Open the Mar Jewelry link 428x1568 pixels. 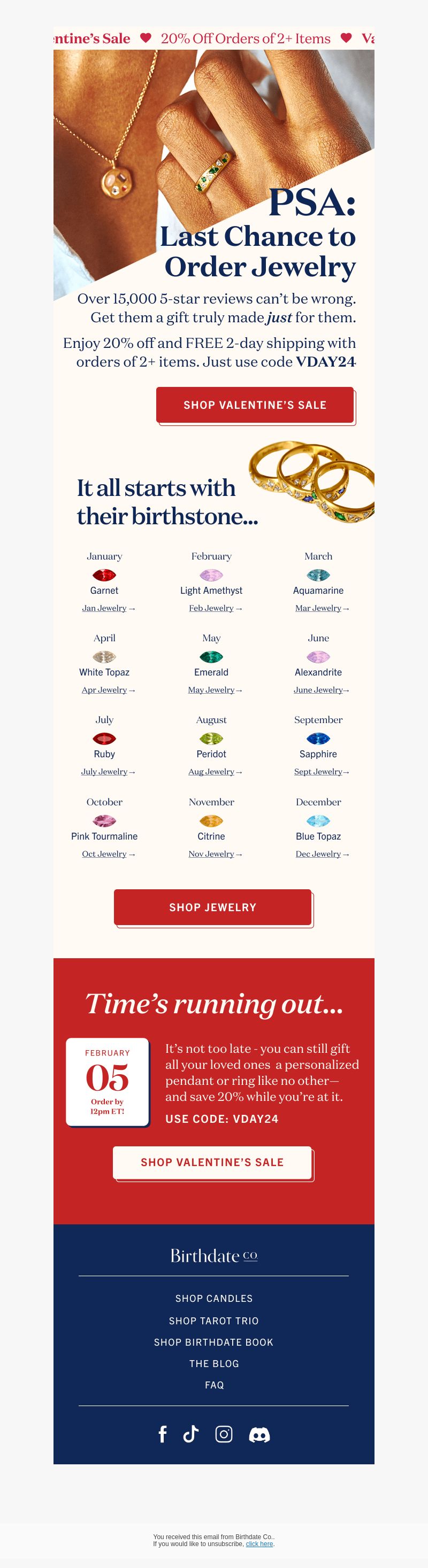point(318,608)
